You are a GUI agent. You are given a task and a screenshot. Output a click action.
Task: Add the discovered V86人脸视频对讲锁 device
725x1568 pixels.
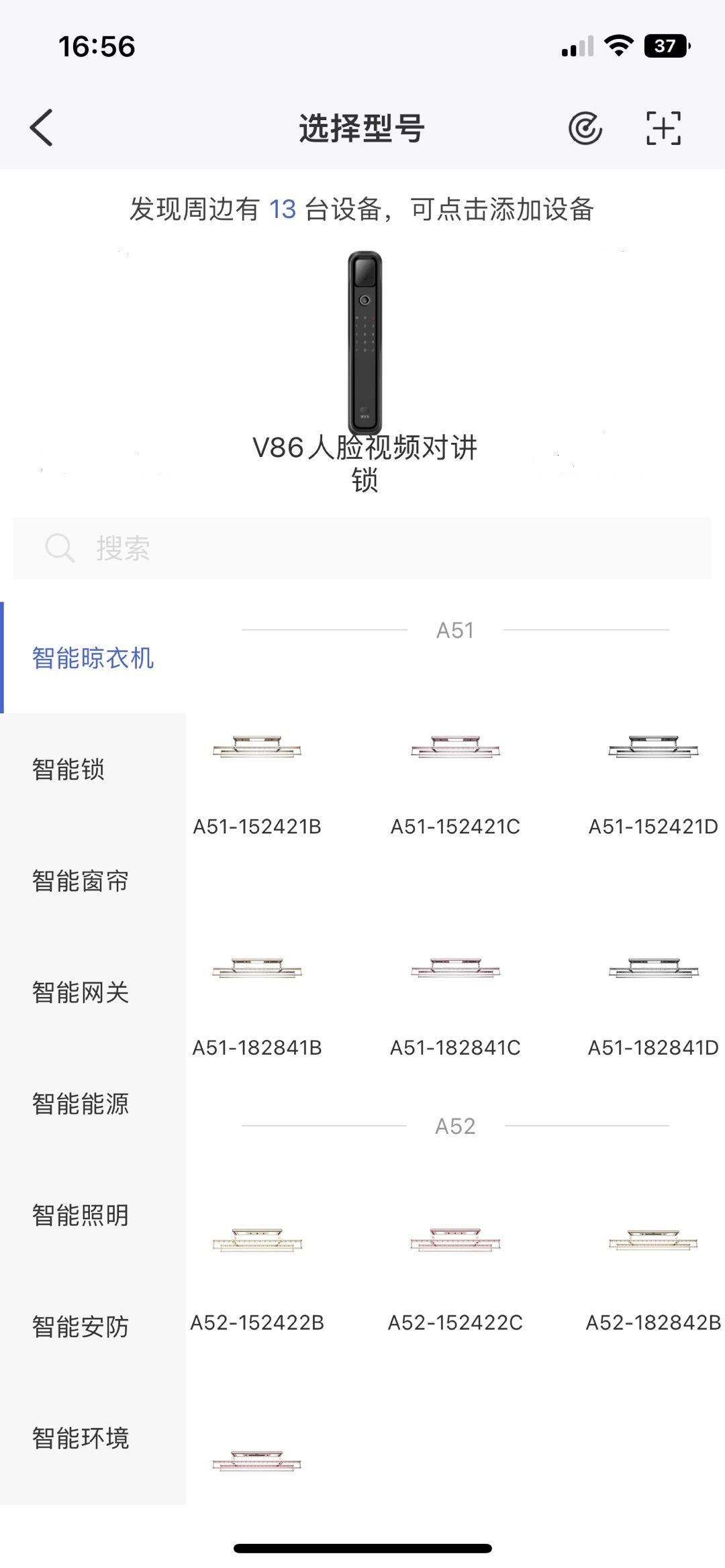(x=365, y=372)
